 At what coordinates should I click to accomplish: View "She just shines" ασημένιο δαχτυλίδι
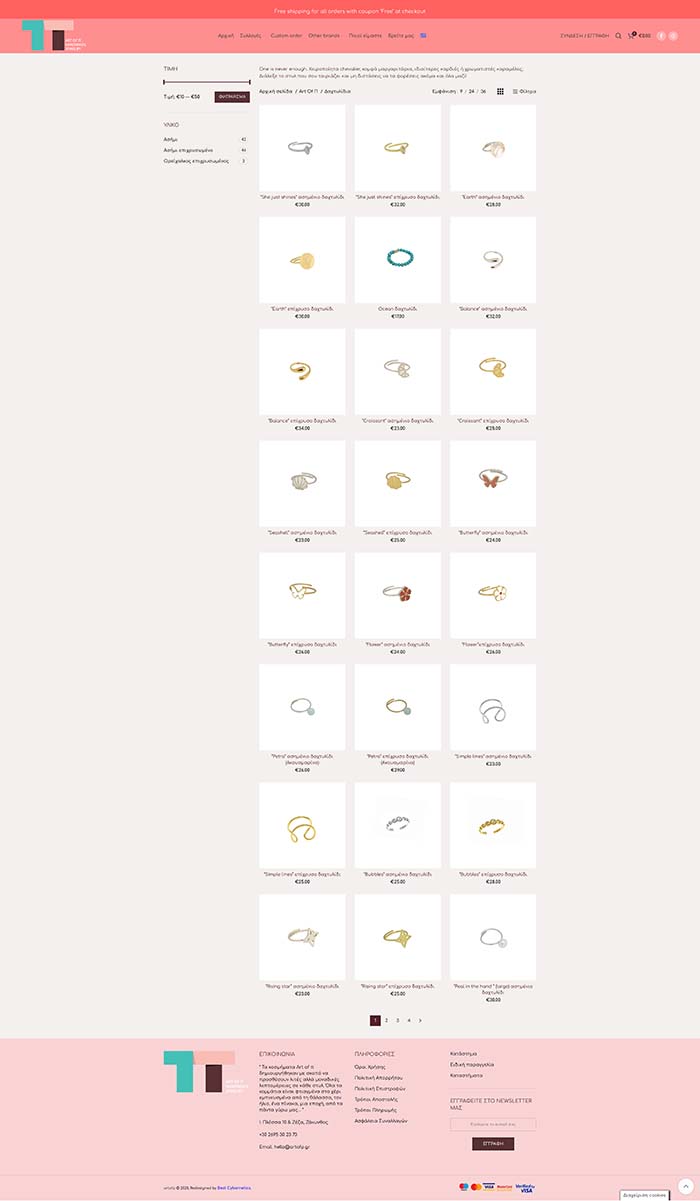[x=302, y=148]
